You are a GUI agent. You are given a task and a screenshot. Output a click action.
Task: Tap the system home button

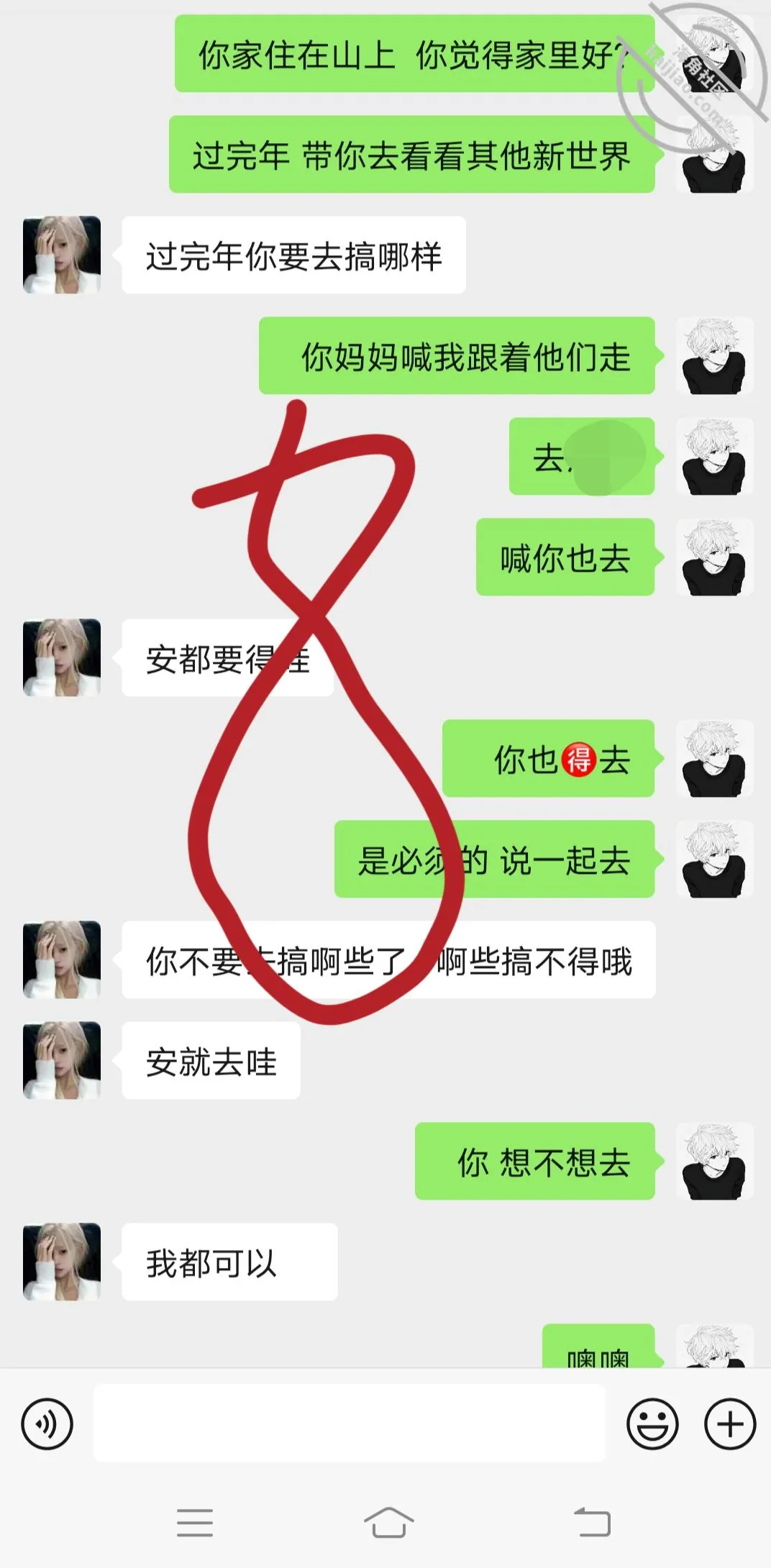(x=388, y=1521)
